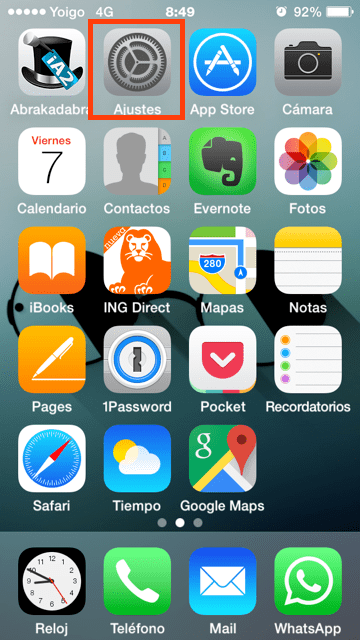Viewport: 360px width, 640px height.
Task: Open the Notas app
Action: click(308, 260)
